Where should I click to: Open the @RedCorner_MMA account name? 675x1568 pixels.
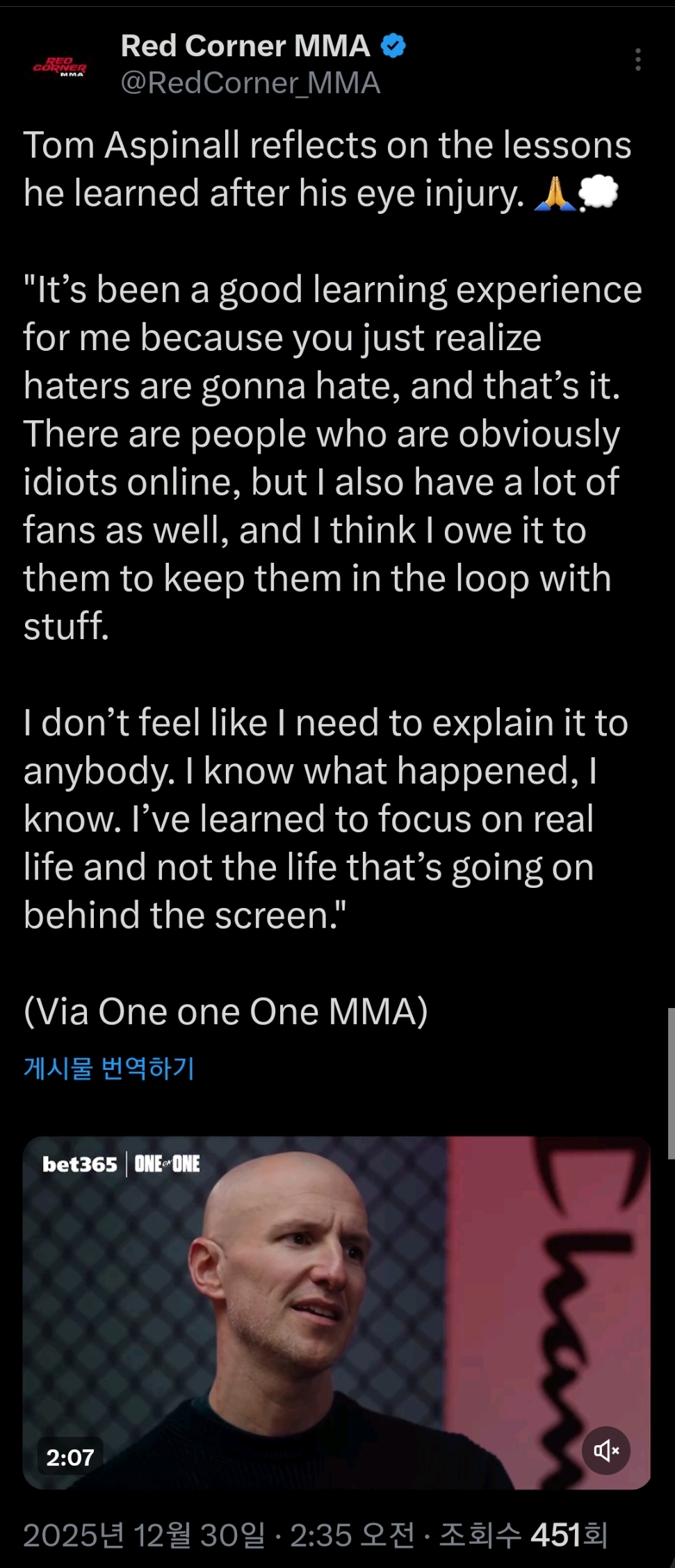point(250,83)
